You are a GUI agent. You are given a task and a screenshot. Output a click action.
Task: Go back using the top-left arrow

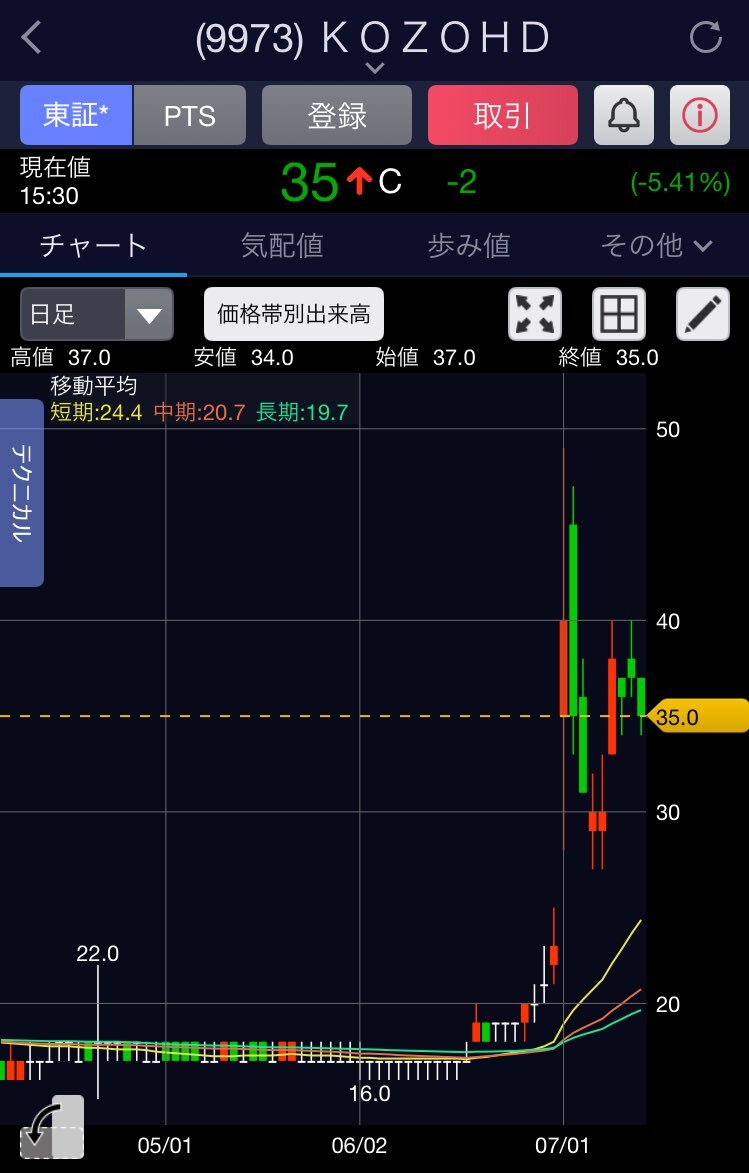point(32,38)
